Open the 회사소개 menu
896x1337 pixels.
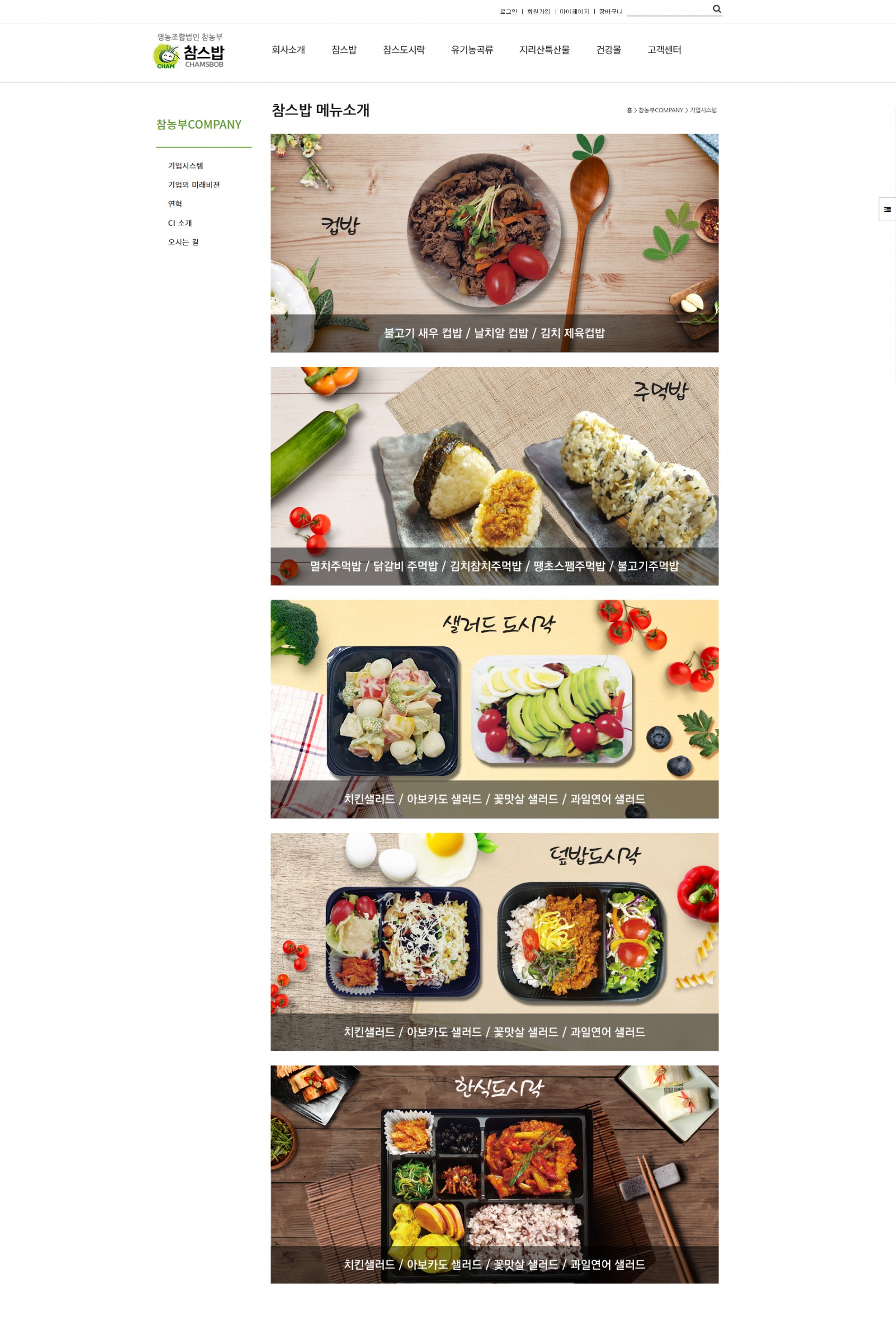click(x=288, y=50)
